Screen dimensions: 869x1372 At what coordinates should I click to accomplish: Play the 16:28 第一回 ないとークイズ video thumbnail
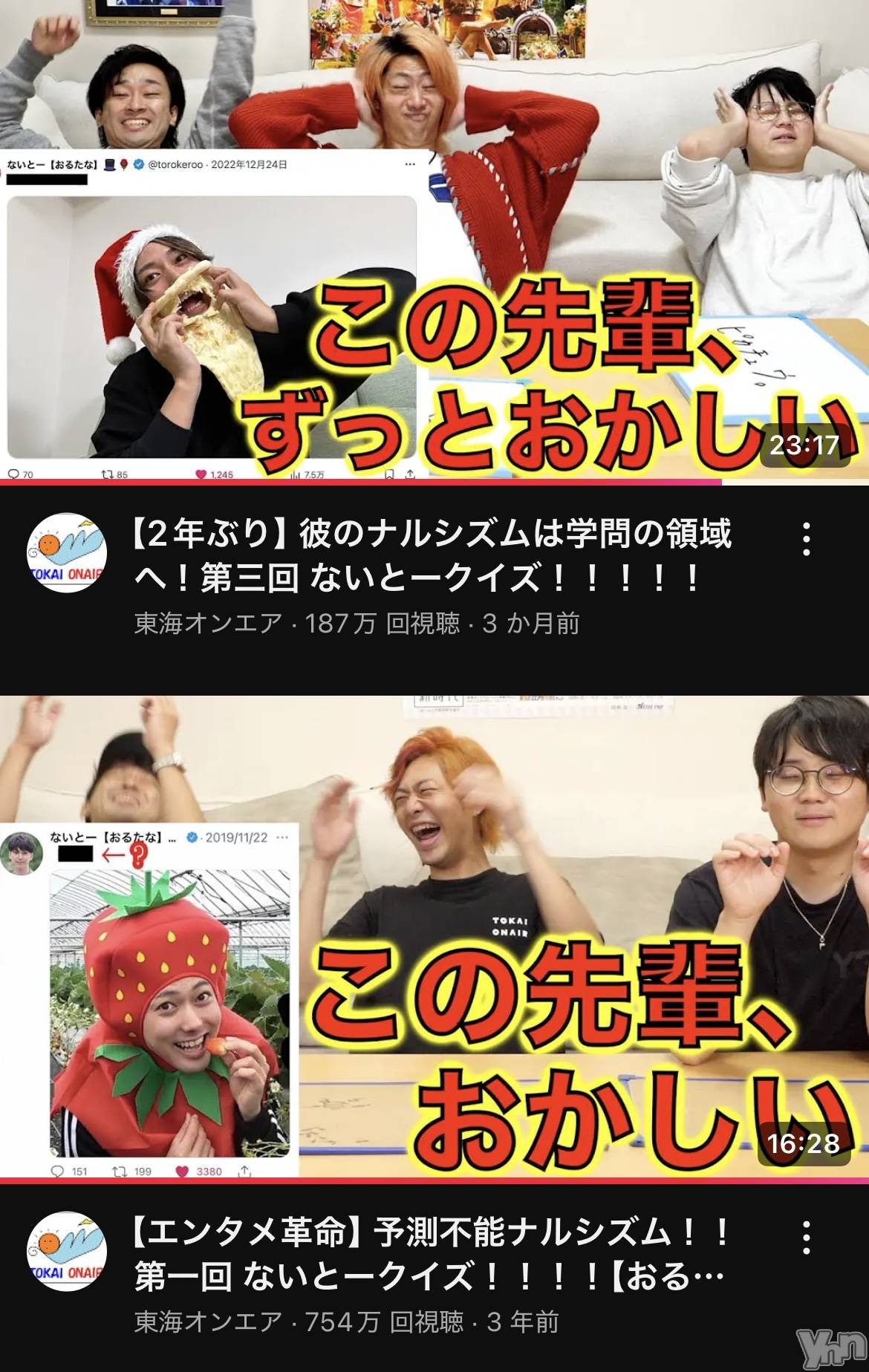[x=434, y=937]
